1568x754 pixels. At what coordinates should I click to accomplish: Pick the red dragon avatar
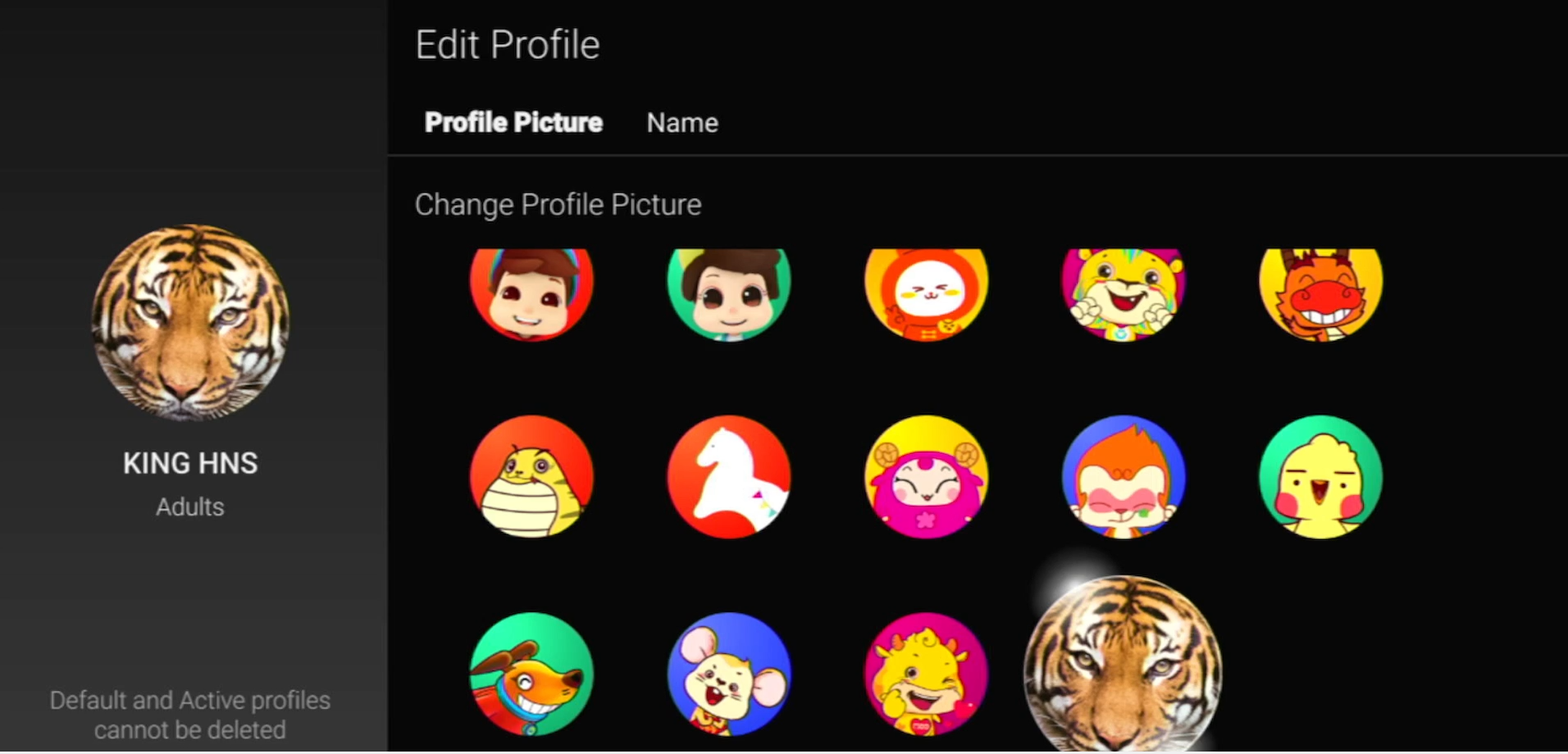[x=1321, y=293]
